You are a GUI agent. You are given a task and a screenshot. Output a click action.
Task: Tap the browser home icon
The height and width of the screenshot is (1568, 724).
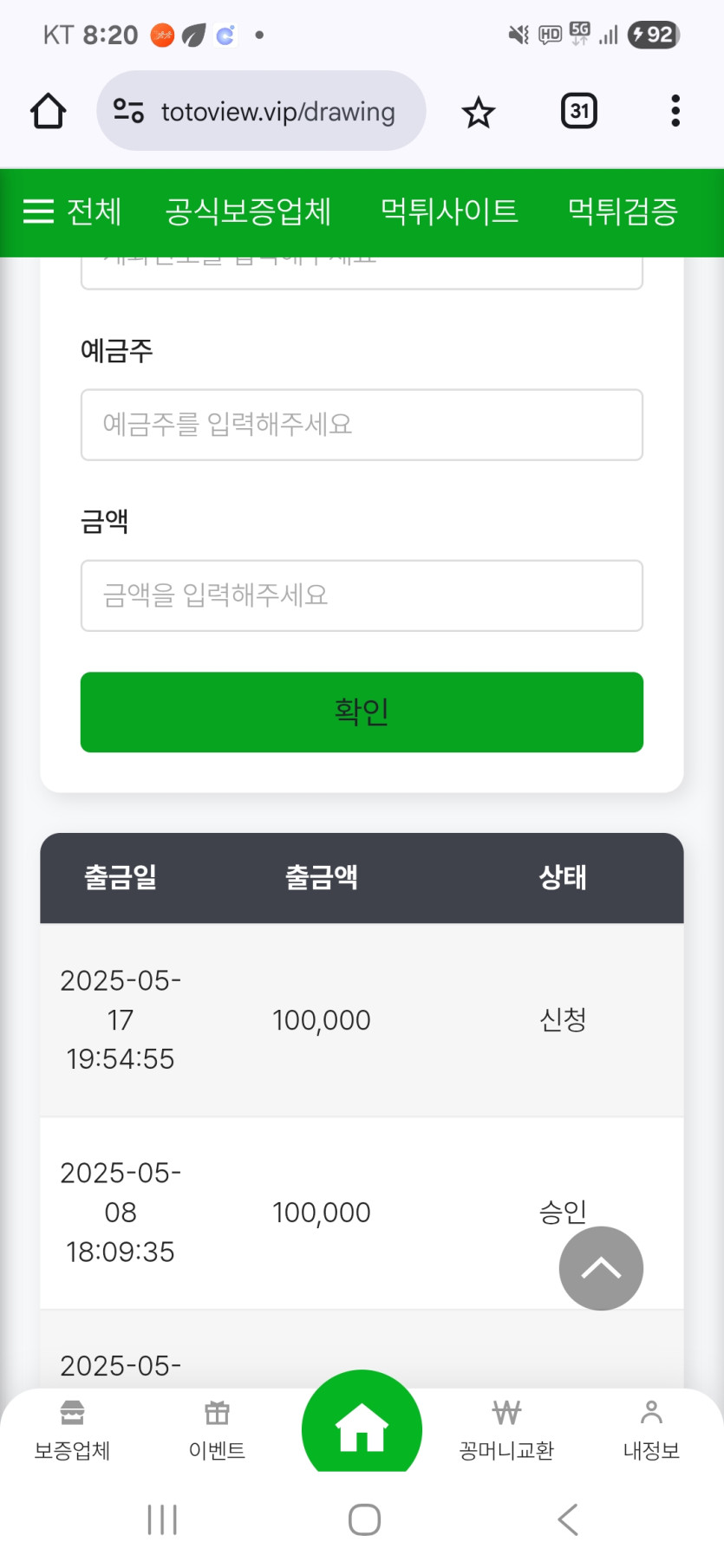coord(49,111)
